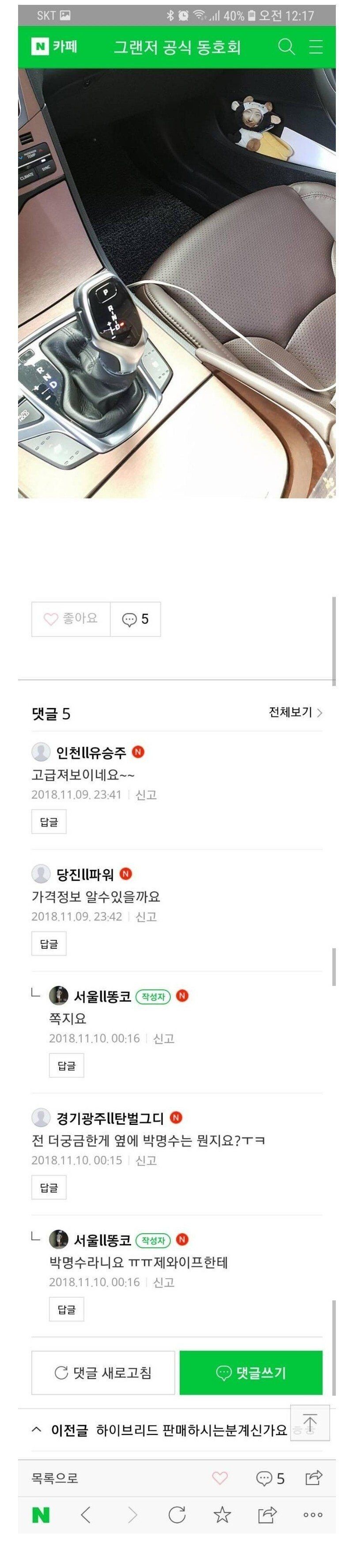
Task: Go back to list with 목록으로
Action: [55, 1478]
